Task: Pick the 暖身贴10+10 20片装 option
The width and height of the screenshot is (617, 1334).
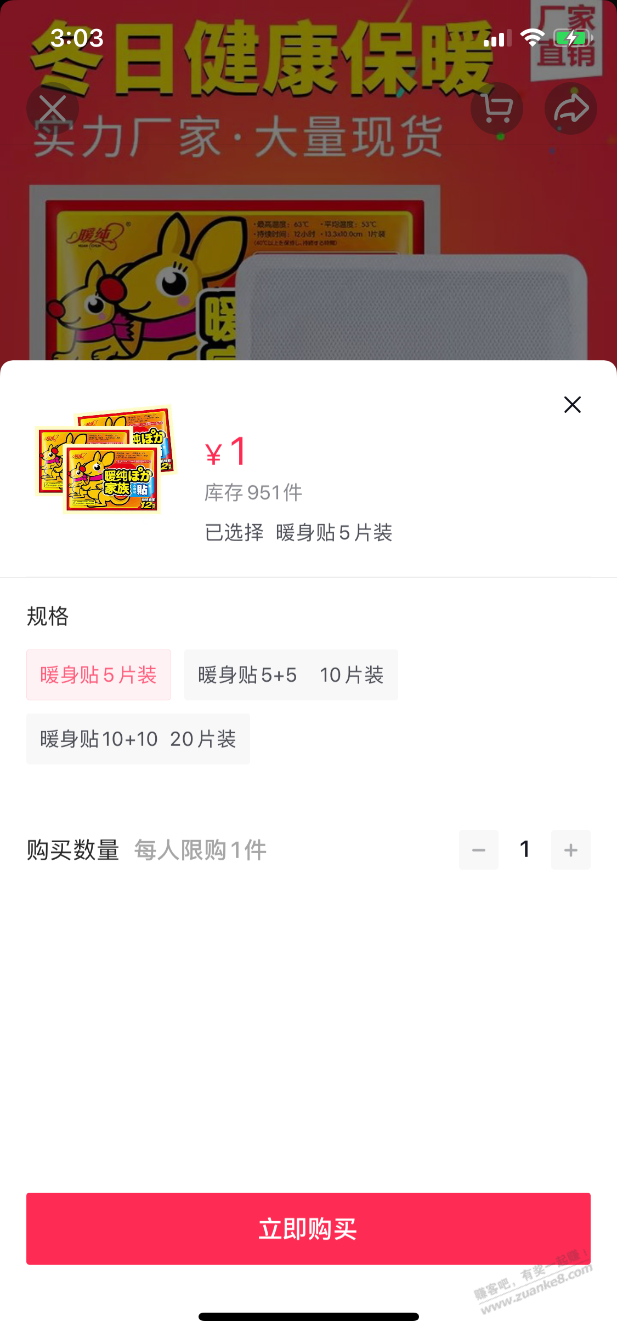Action: 138,739
